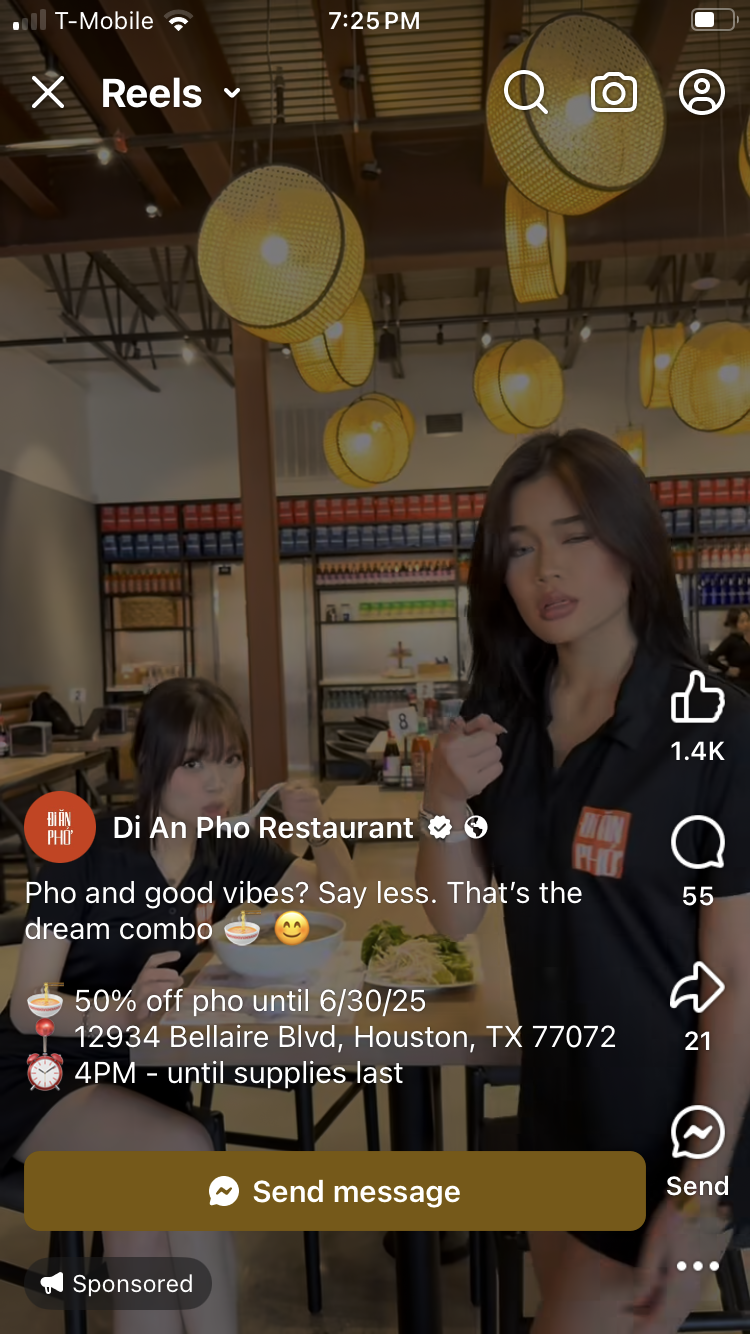
Task: Close the Reels viewer
Action: (48, 93)
